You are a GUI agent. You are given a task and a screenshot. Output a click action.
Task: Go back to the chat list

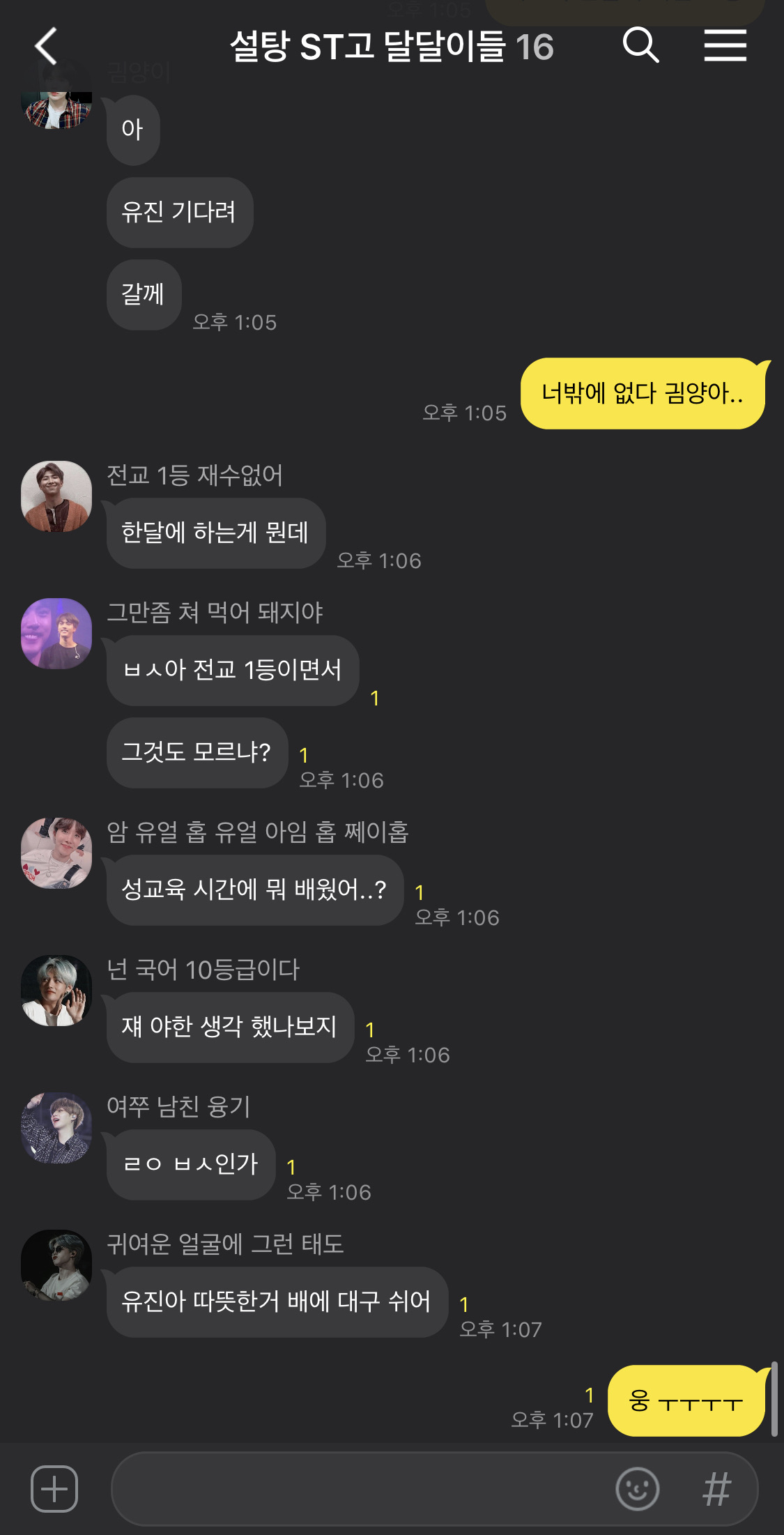[x=46, y=47]
